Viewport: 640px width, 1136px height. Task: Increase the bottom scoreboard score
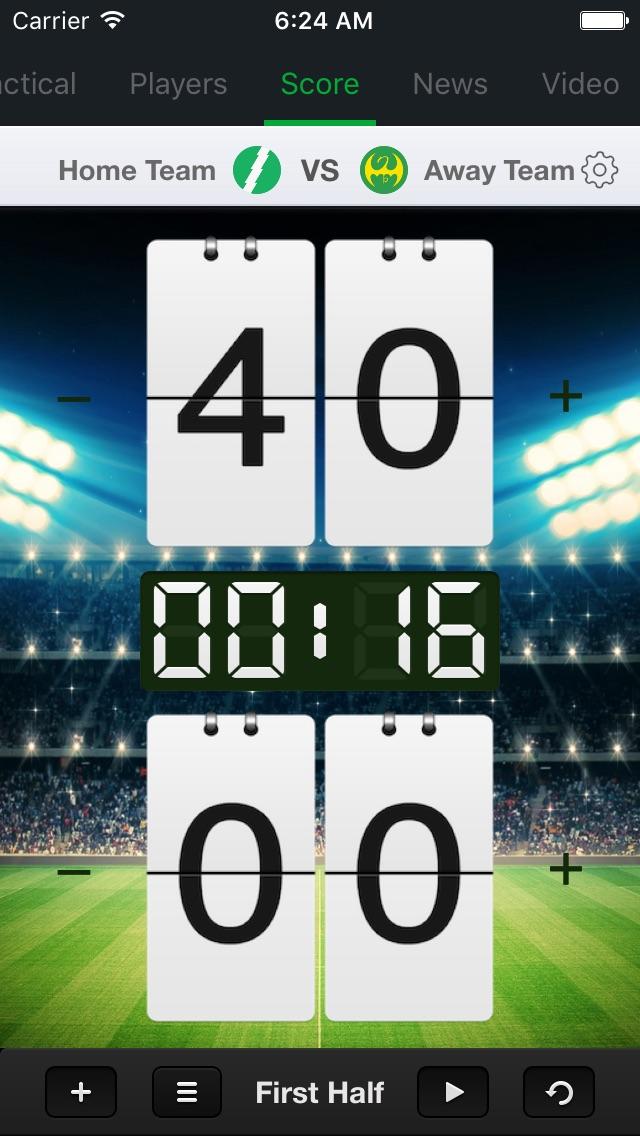(566, 869)
